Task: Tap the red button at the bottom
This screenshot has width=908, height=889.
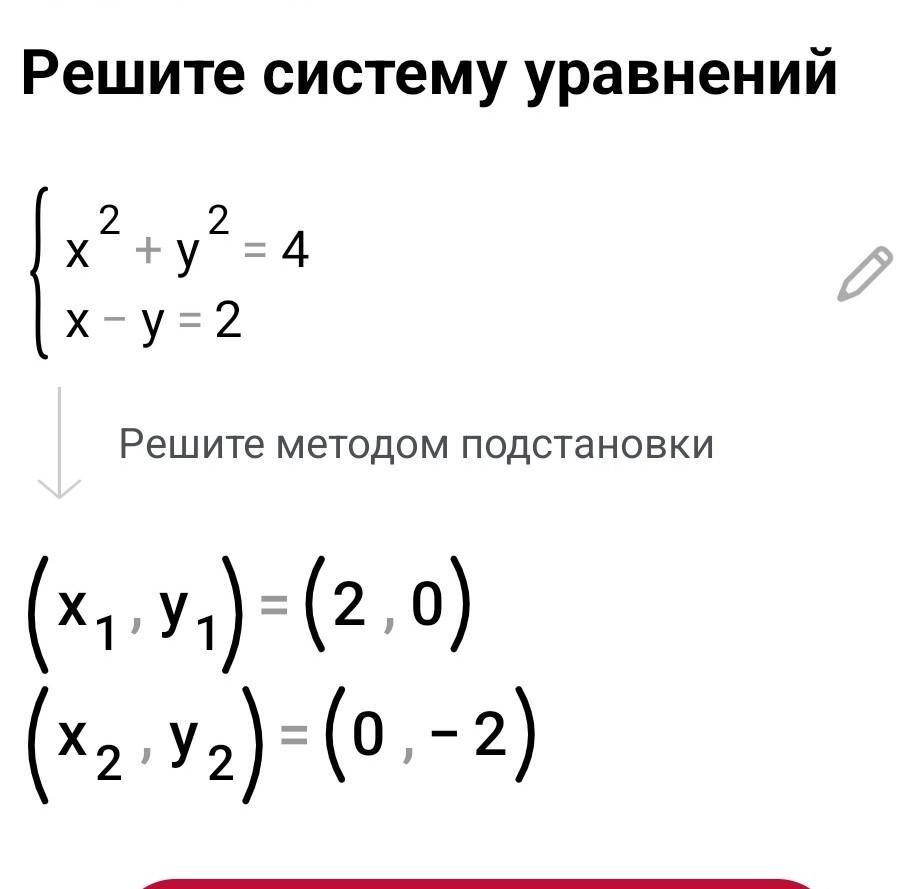Action: coord(475,882)
